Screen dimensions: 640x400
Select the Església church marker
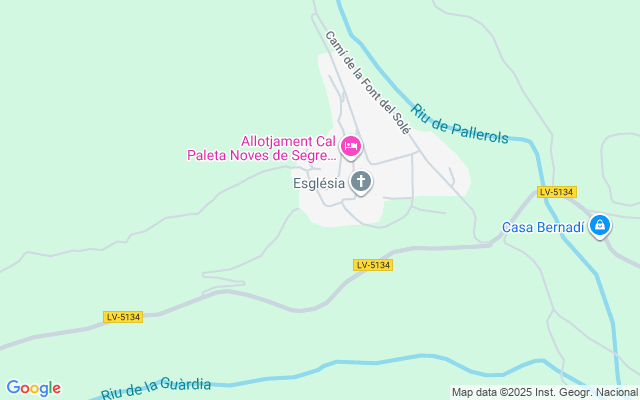point(361,182)
